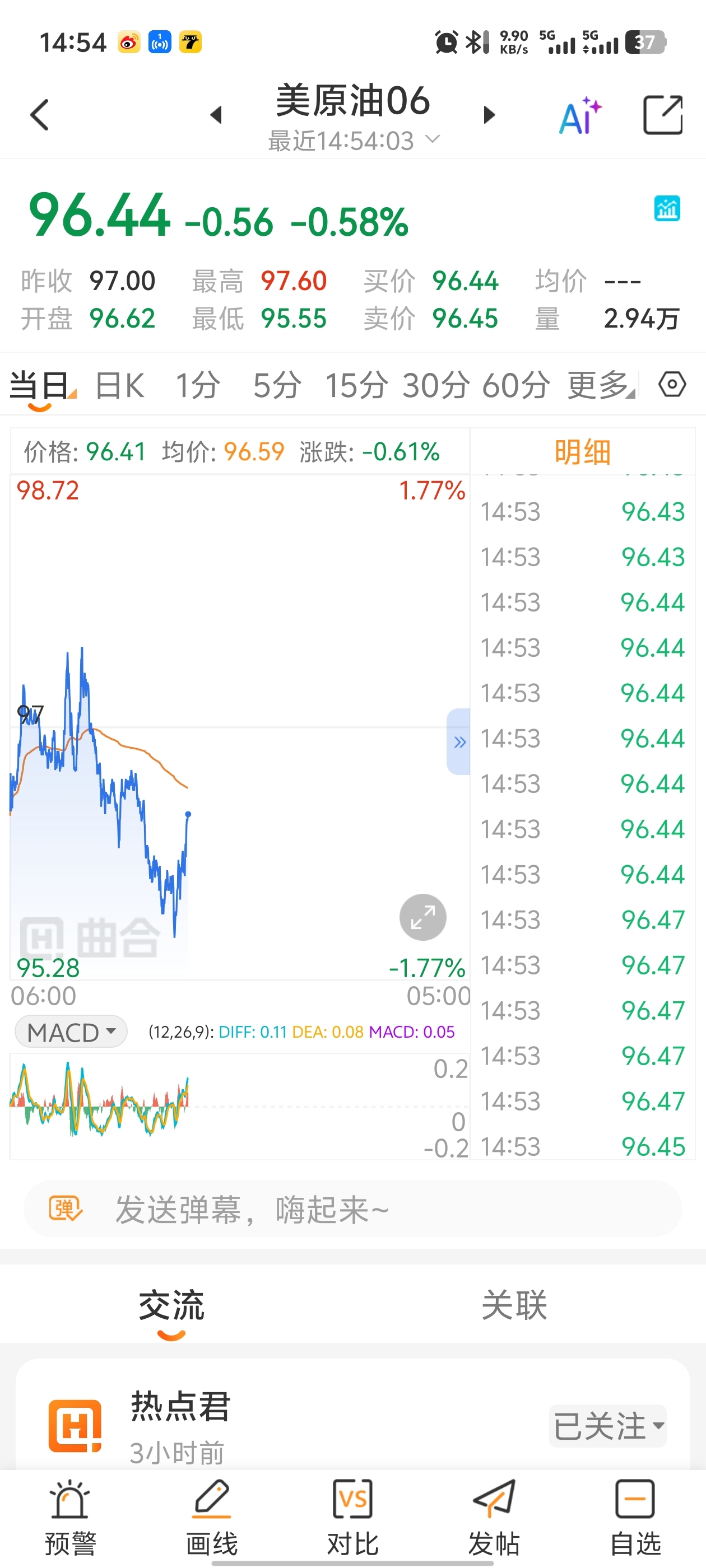Collapse the details panel with double arrow
This screenshot has height=1568, width=706.
459,741
